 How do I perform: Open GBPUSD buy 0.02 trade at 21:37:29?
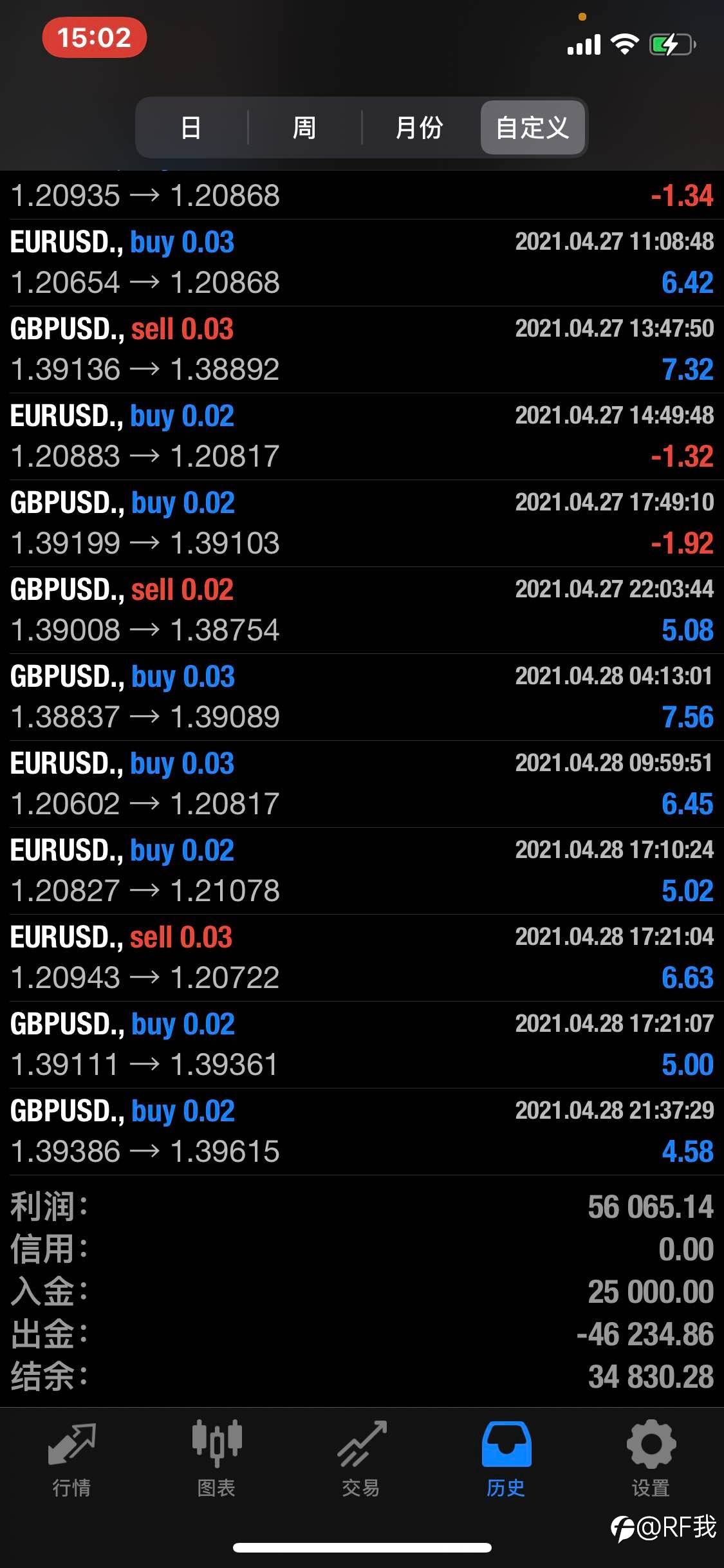362,1132
